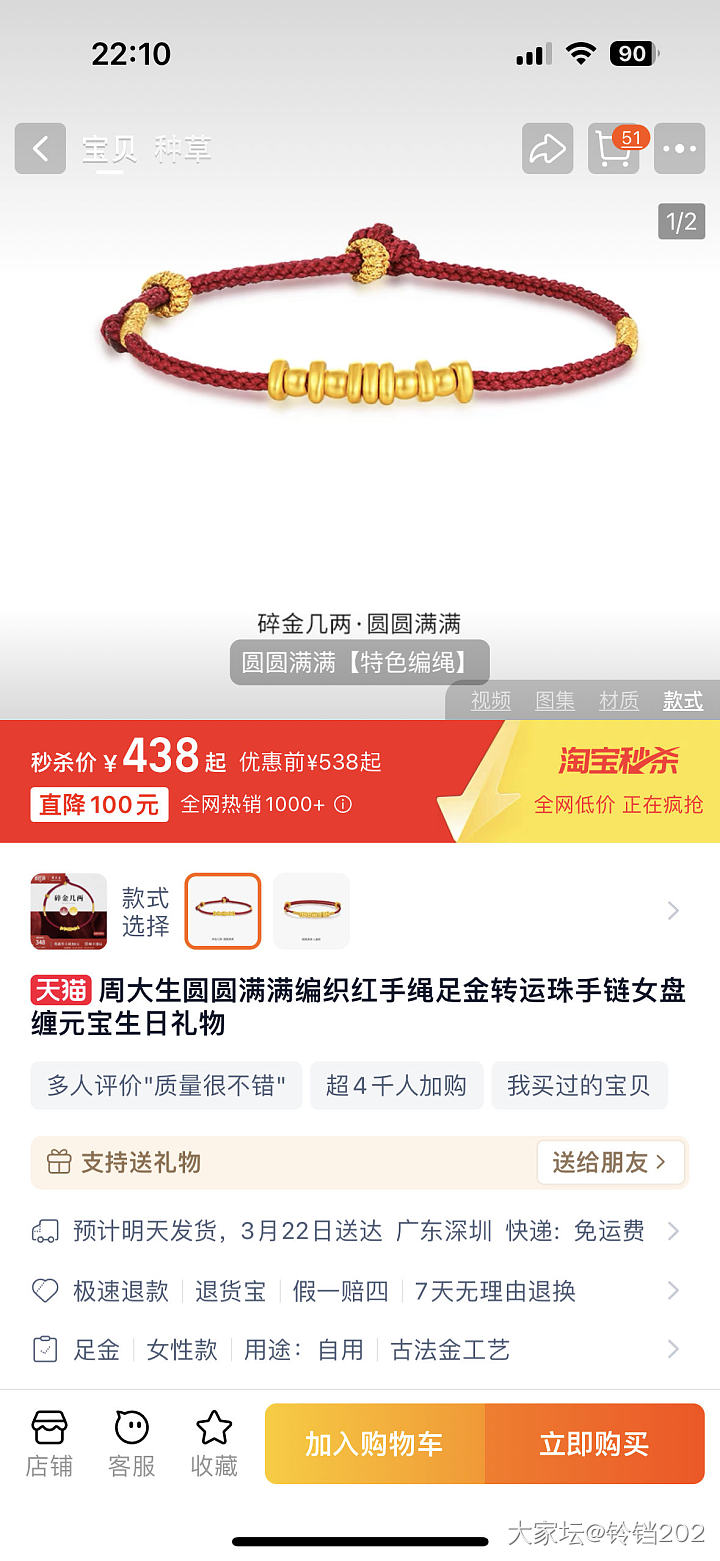Select the first bracelet style thumbnail
This screenshot has width=720, height=1561.
[x=223, y=911]
